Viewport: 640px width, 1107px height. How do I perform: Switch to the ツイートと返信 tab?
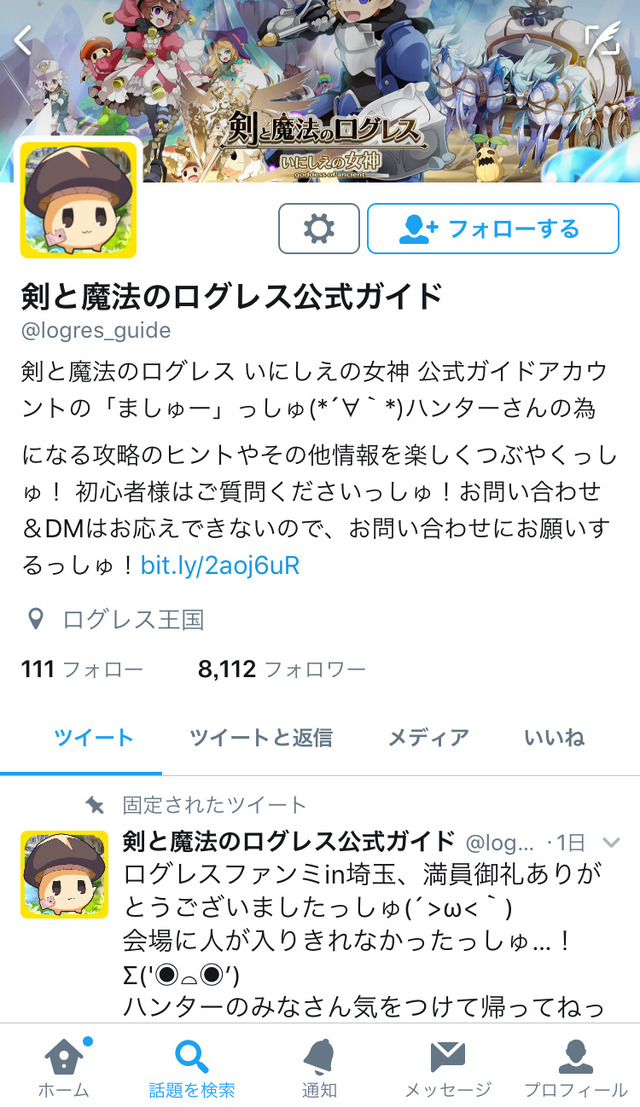point(260,738)
